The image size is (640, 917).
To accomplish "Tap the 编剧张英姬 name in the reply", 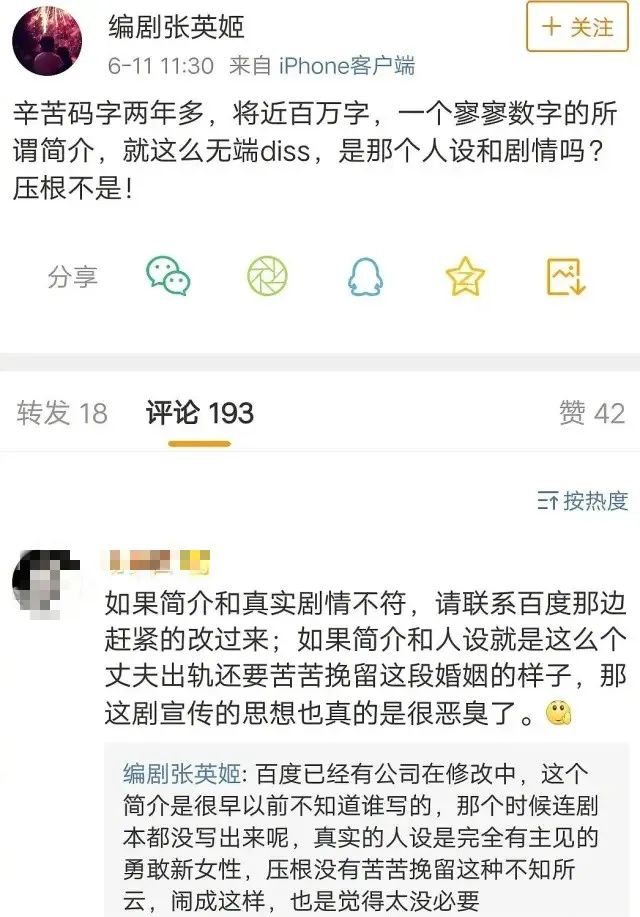I will click(x=185, y=773).
